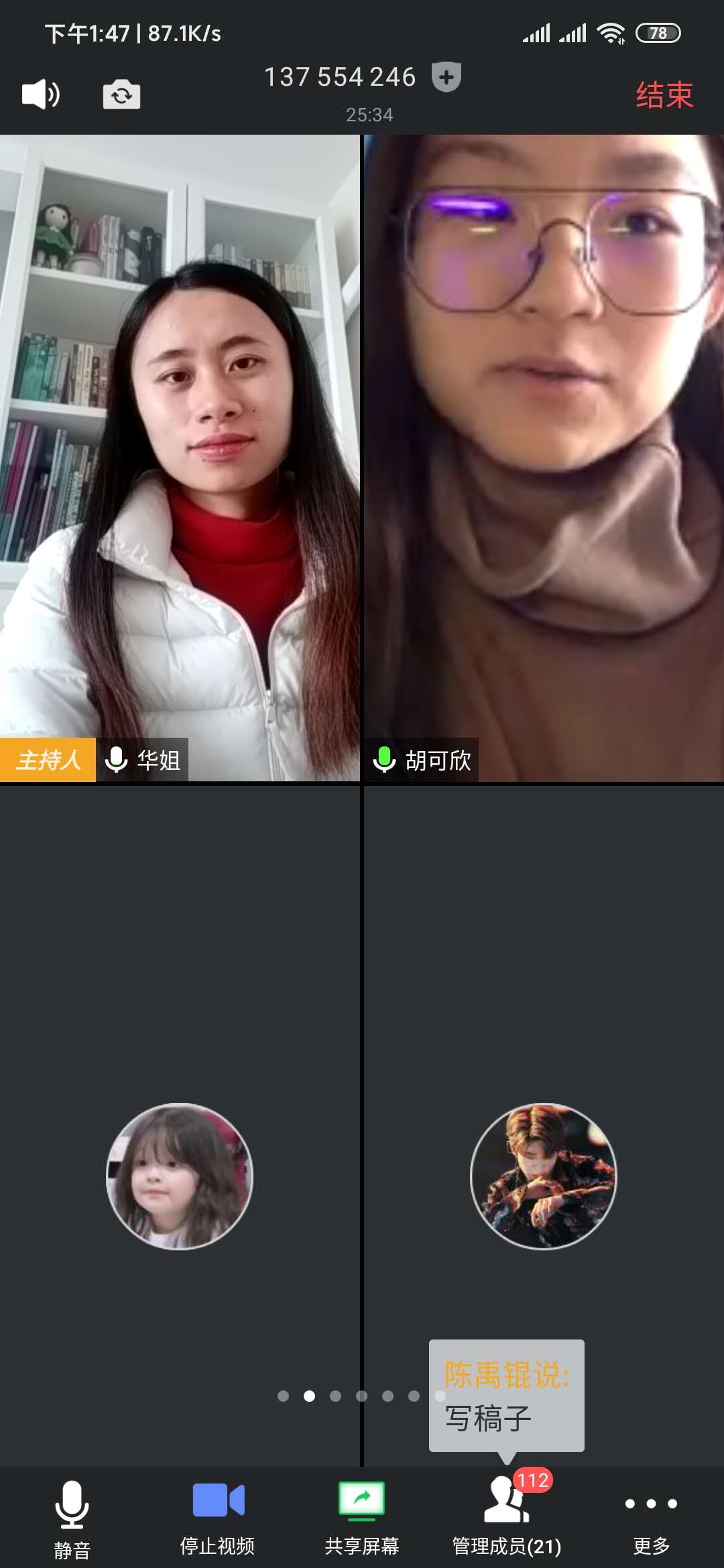Toggle the speaker audio output icon
The image size is (724, 1568).
[41, 94]
